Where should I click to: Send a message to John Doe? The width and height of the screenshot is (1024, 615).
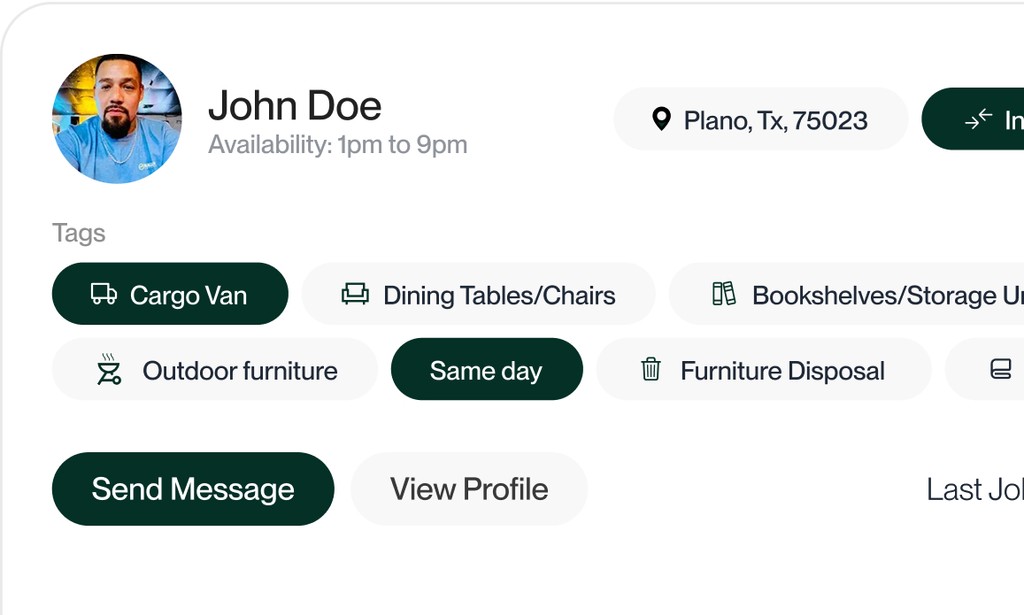[x=193, y=489]
